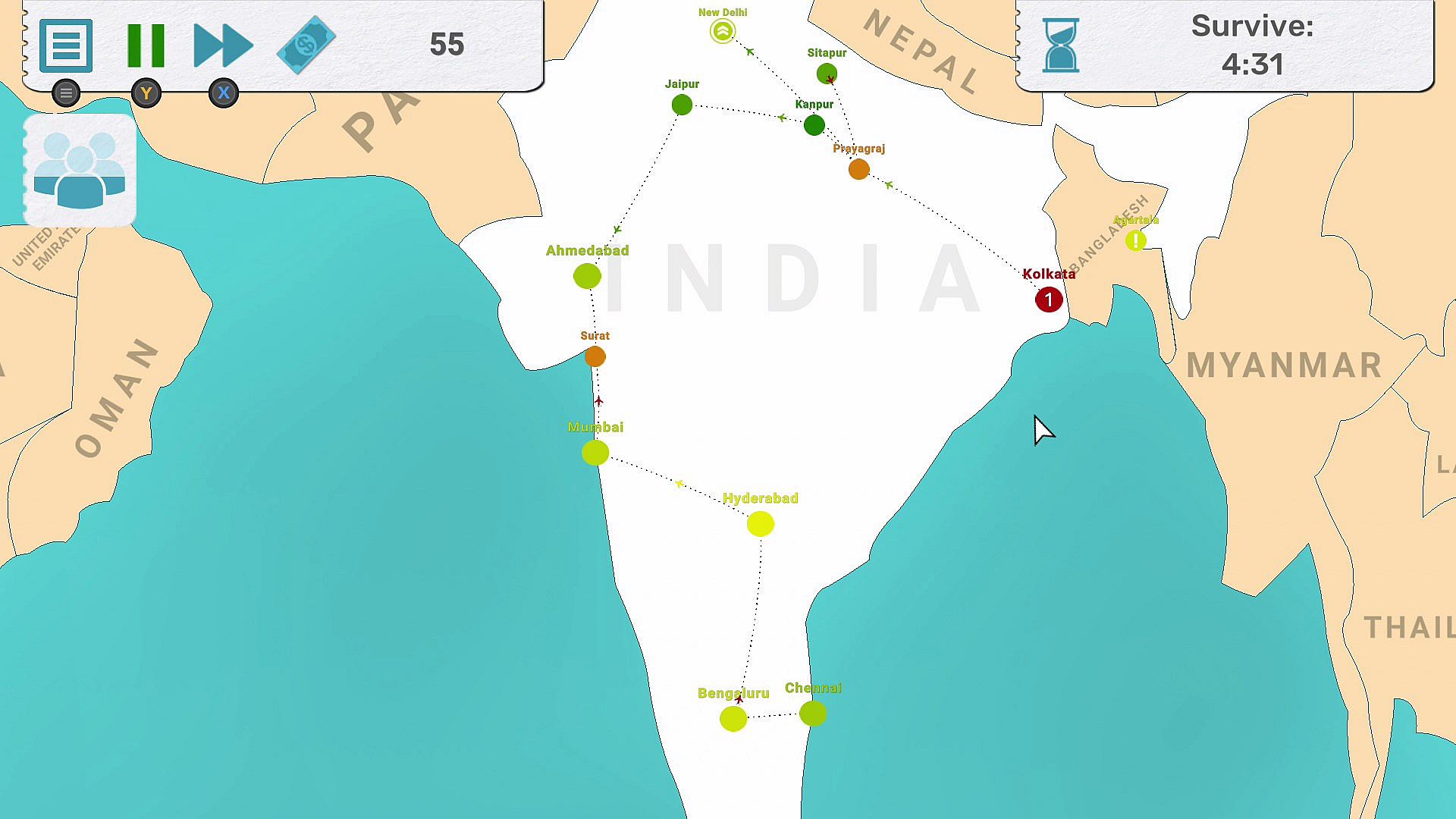Image resolution: width=1456 pixels, height=819 pixels.
Task: Select the Prayagraj city node
Action: coord(858,169)
